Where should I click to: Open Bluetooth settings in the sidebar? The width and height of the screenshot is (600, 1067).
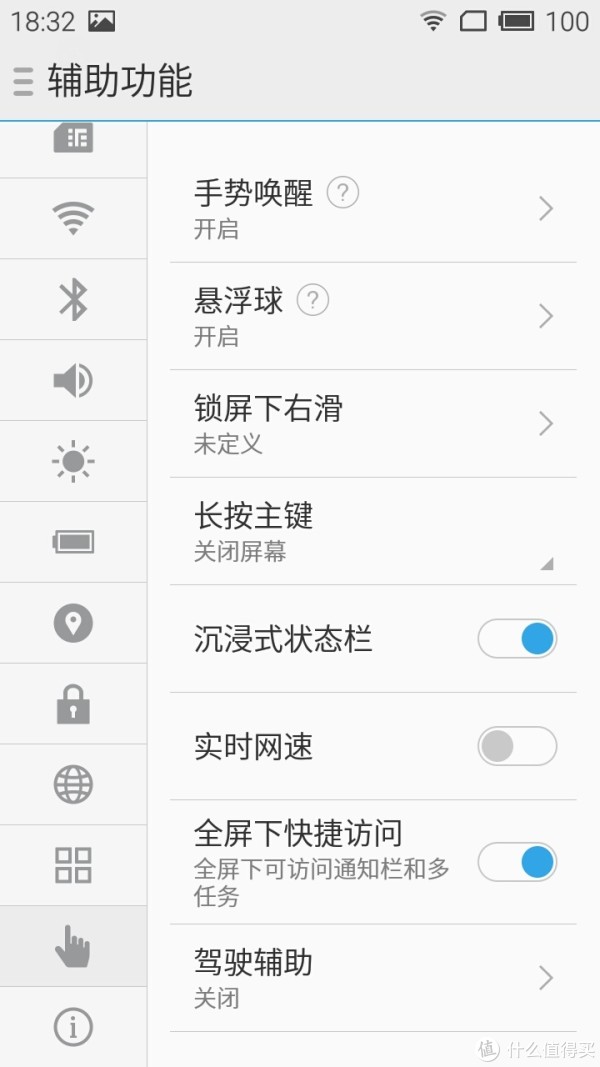pos(73,300)
